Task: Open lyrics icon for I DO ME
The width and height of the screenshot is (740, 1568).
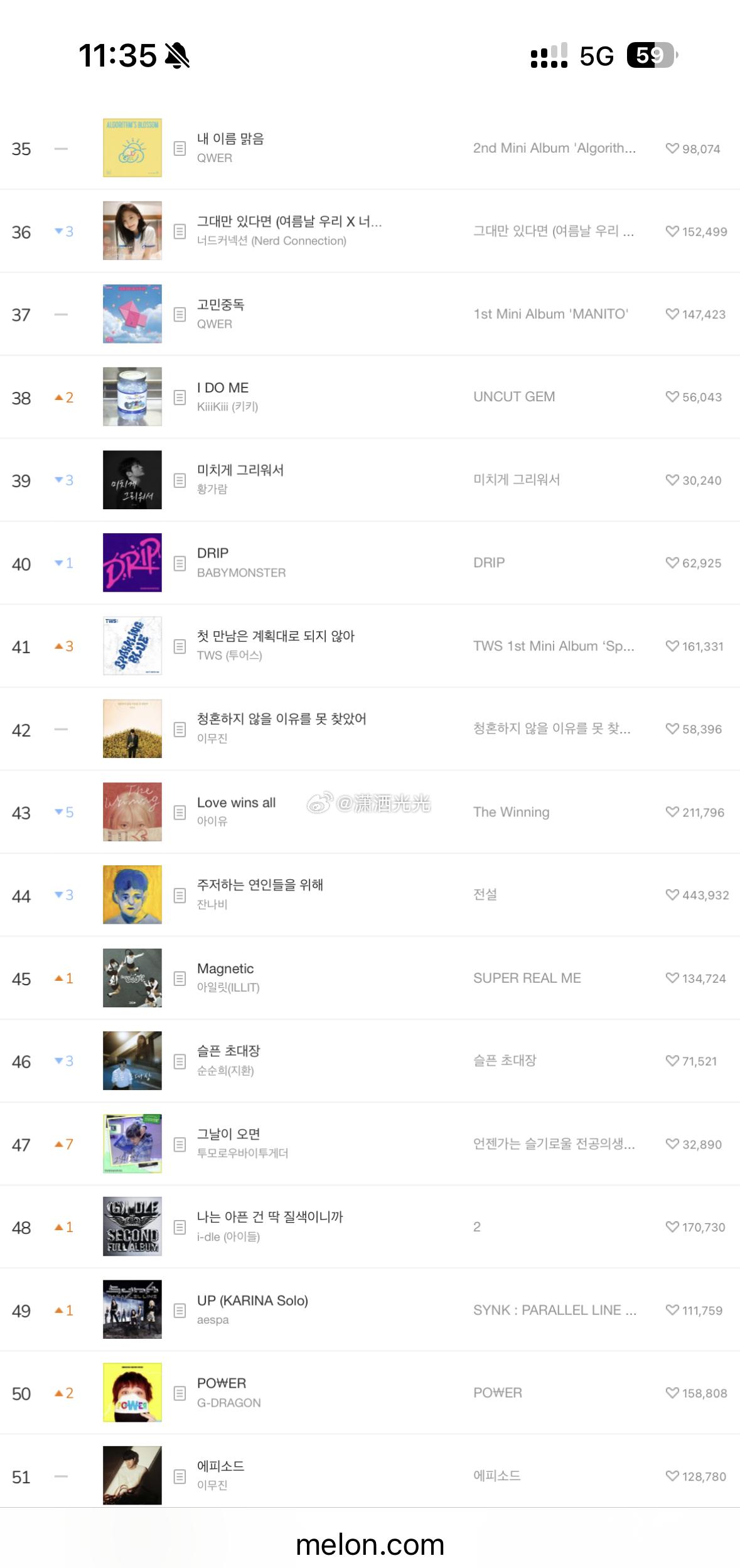Action: [x=180, y=397]
